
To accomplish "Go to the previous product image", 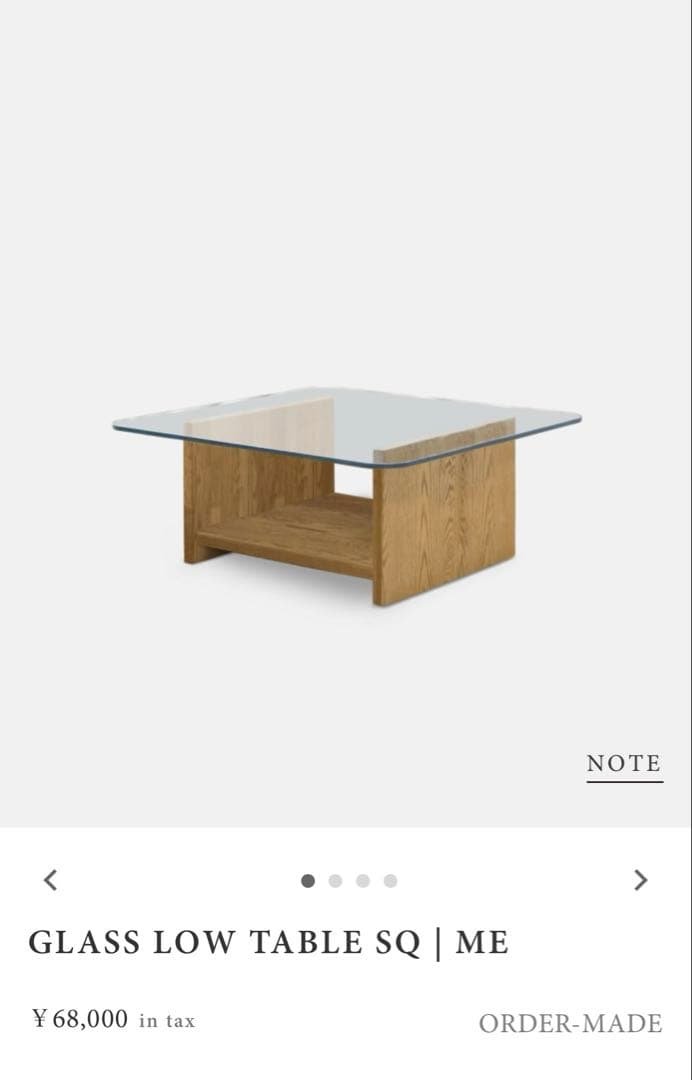I will [x=50, y=880].
